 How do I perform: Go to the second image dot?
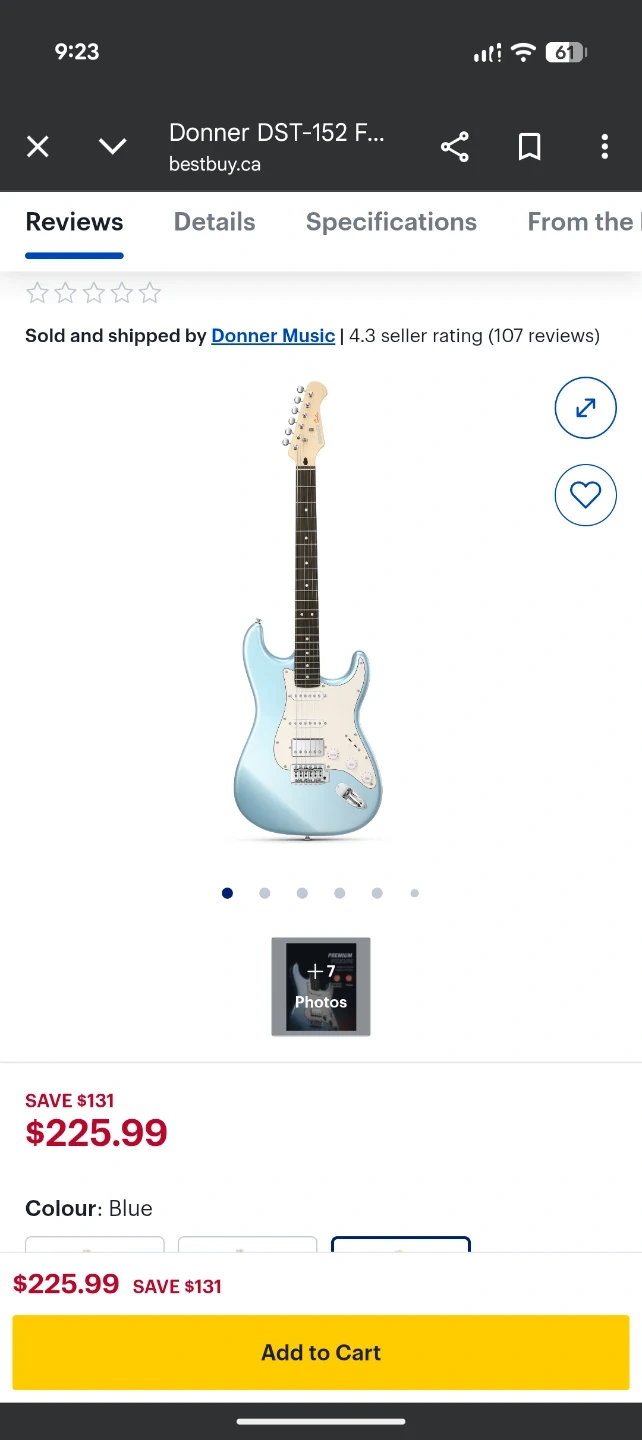tap(264, 893)
